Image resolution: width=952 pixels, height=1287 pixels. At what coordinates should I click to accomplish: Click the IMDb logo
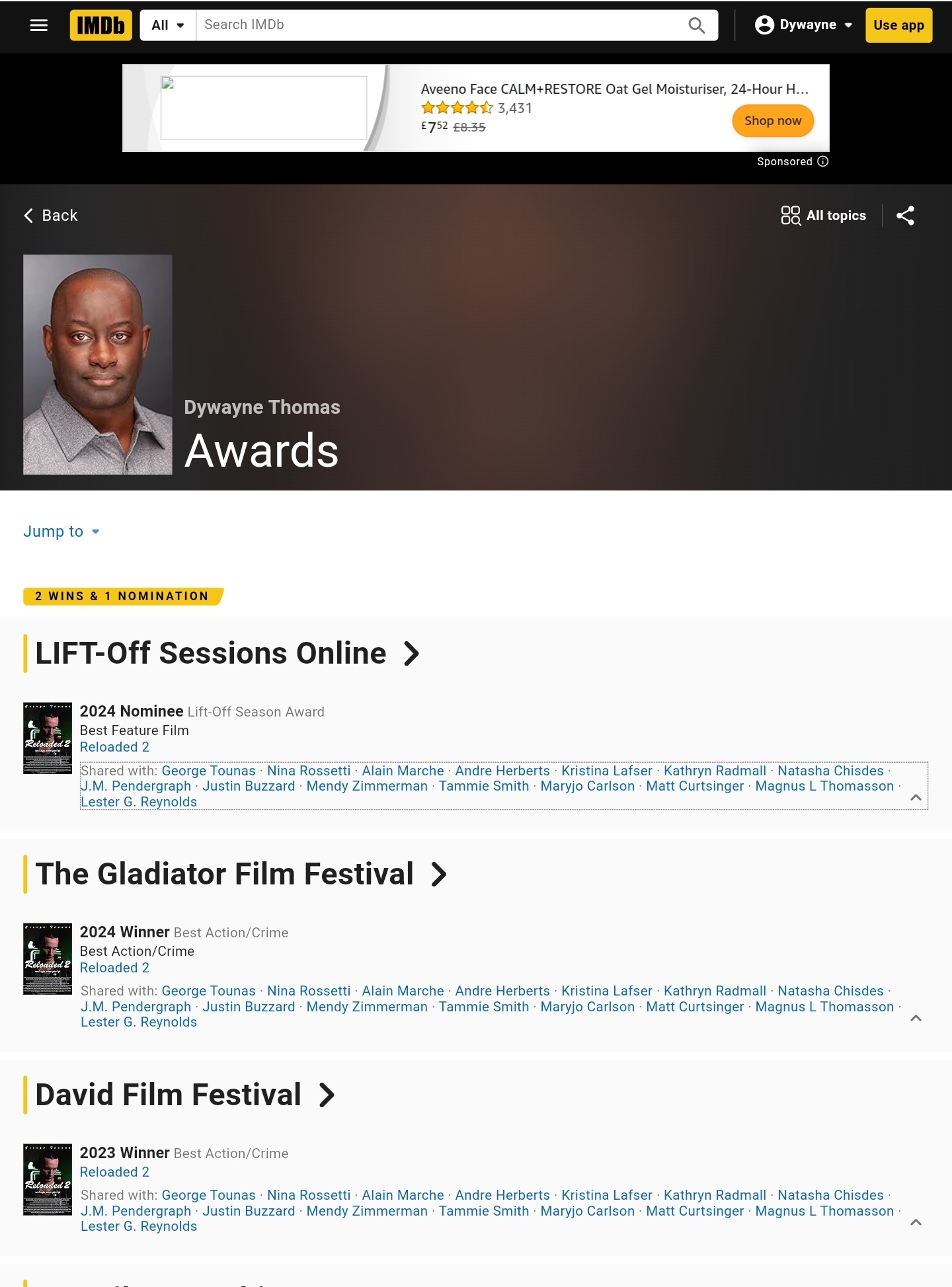point(100,25)
